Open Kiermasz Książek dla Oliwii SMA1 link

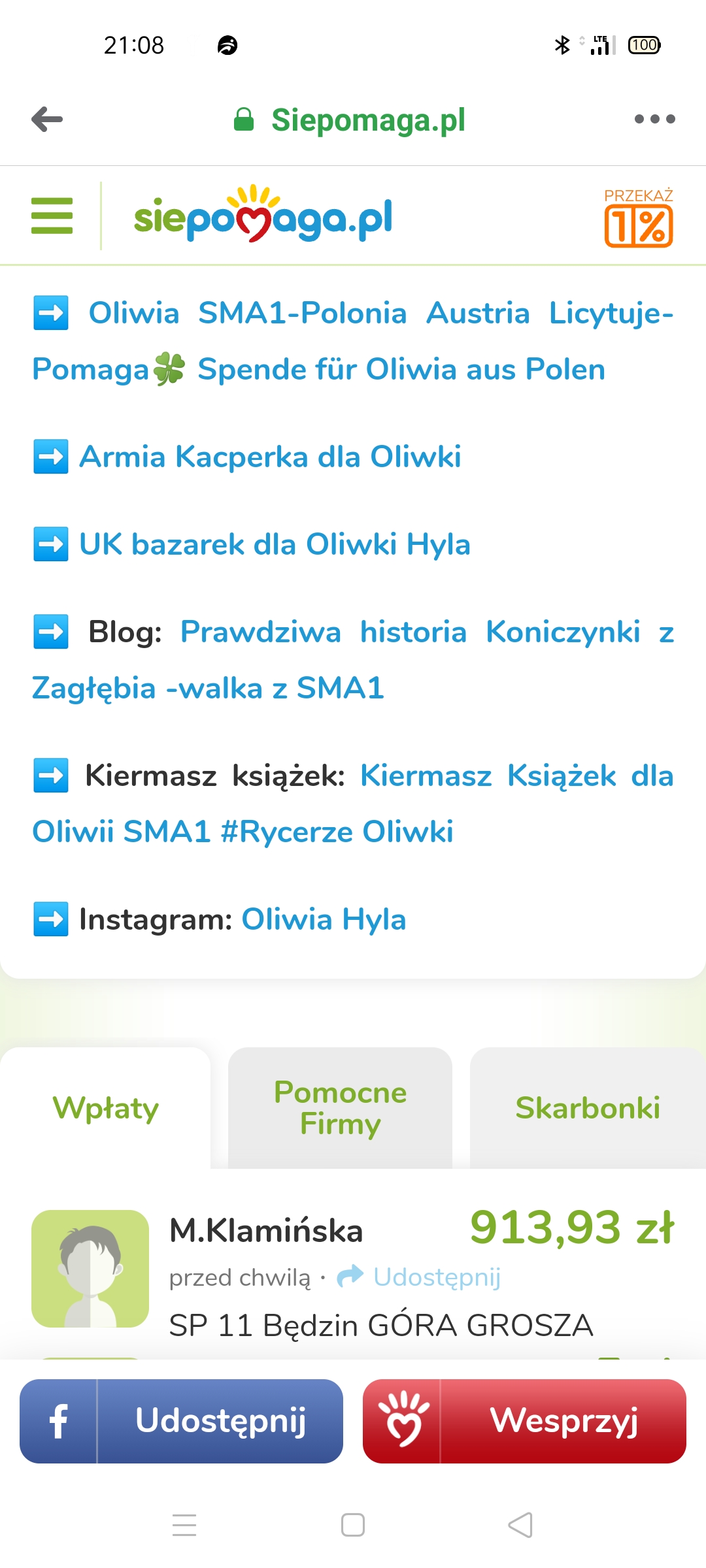[x=353, y=804]
